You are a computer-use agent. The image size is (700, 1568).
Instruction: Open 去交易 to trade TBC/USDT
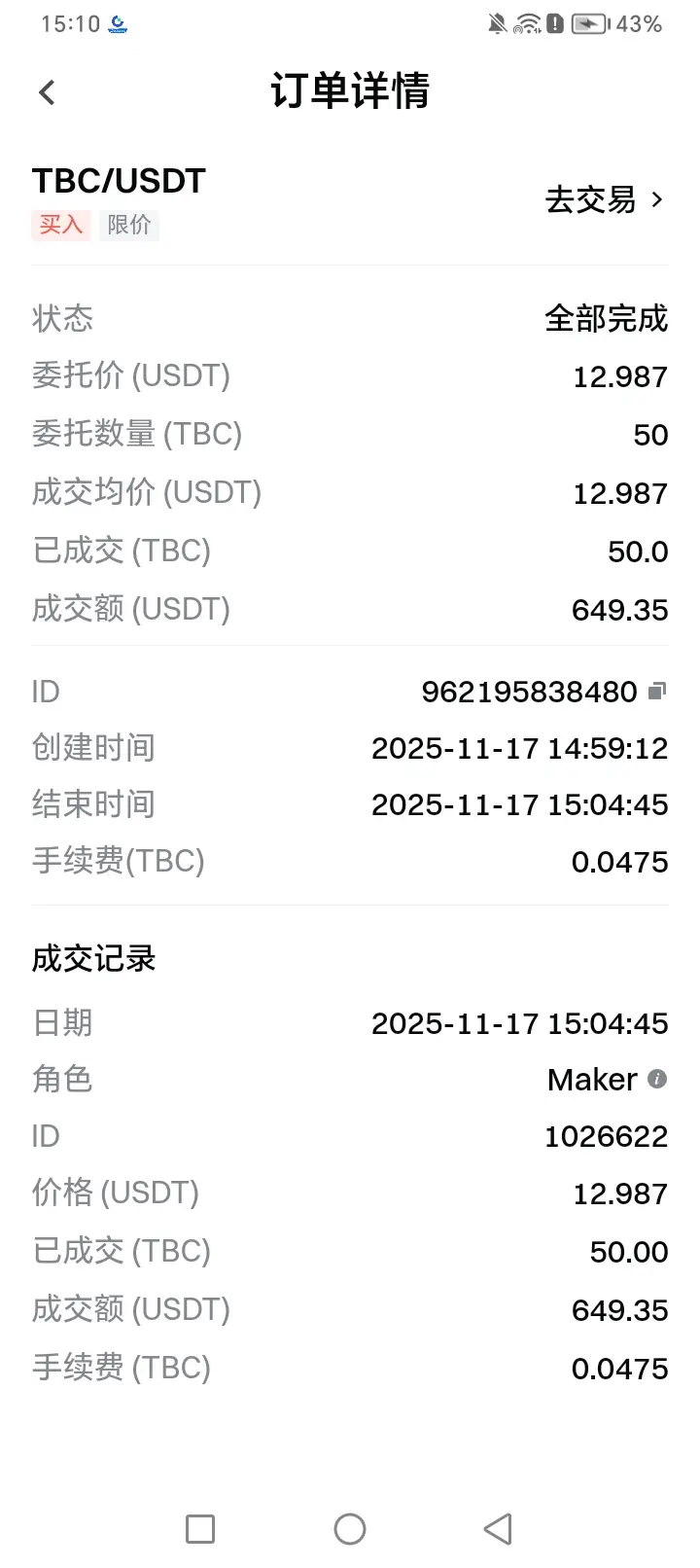tap(604, 199)
